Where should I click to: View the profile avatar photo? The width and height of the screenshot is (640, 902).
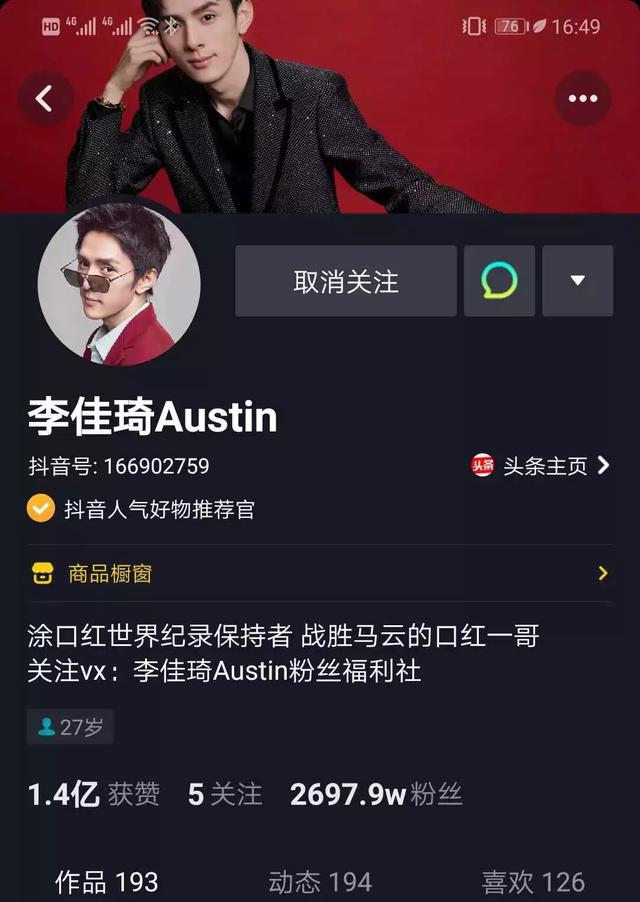click(119, 284)
